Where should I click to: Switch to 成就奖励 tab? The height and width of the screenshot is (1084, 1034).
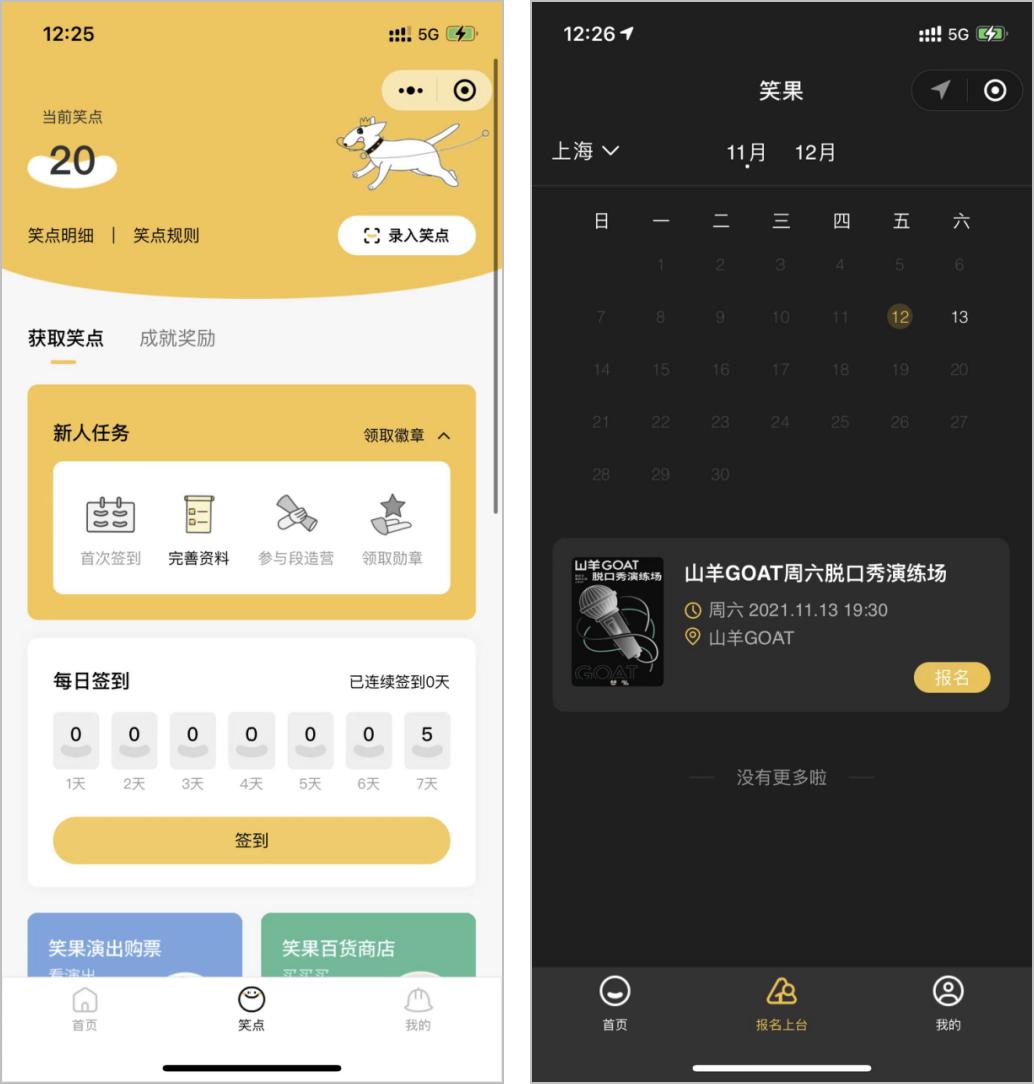(x=177, y=338)
